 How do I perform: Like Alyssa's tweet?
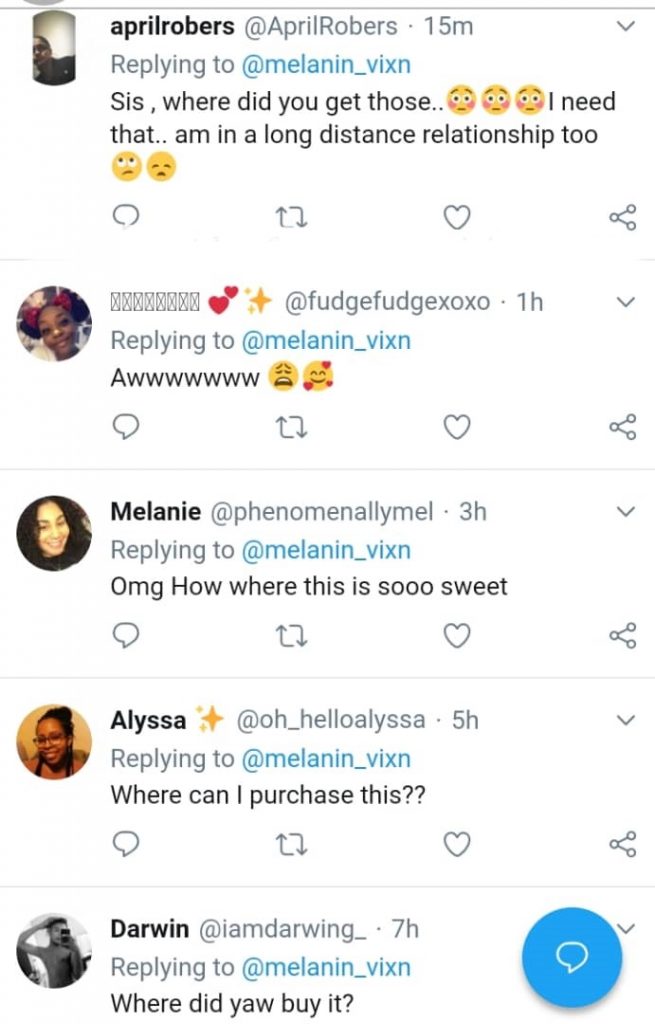[457, 845]
